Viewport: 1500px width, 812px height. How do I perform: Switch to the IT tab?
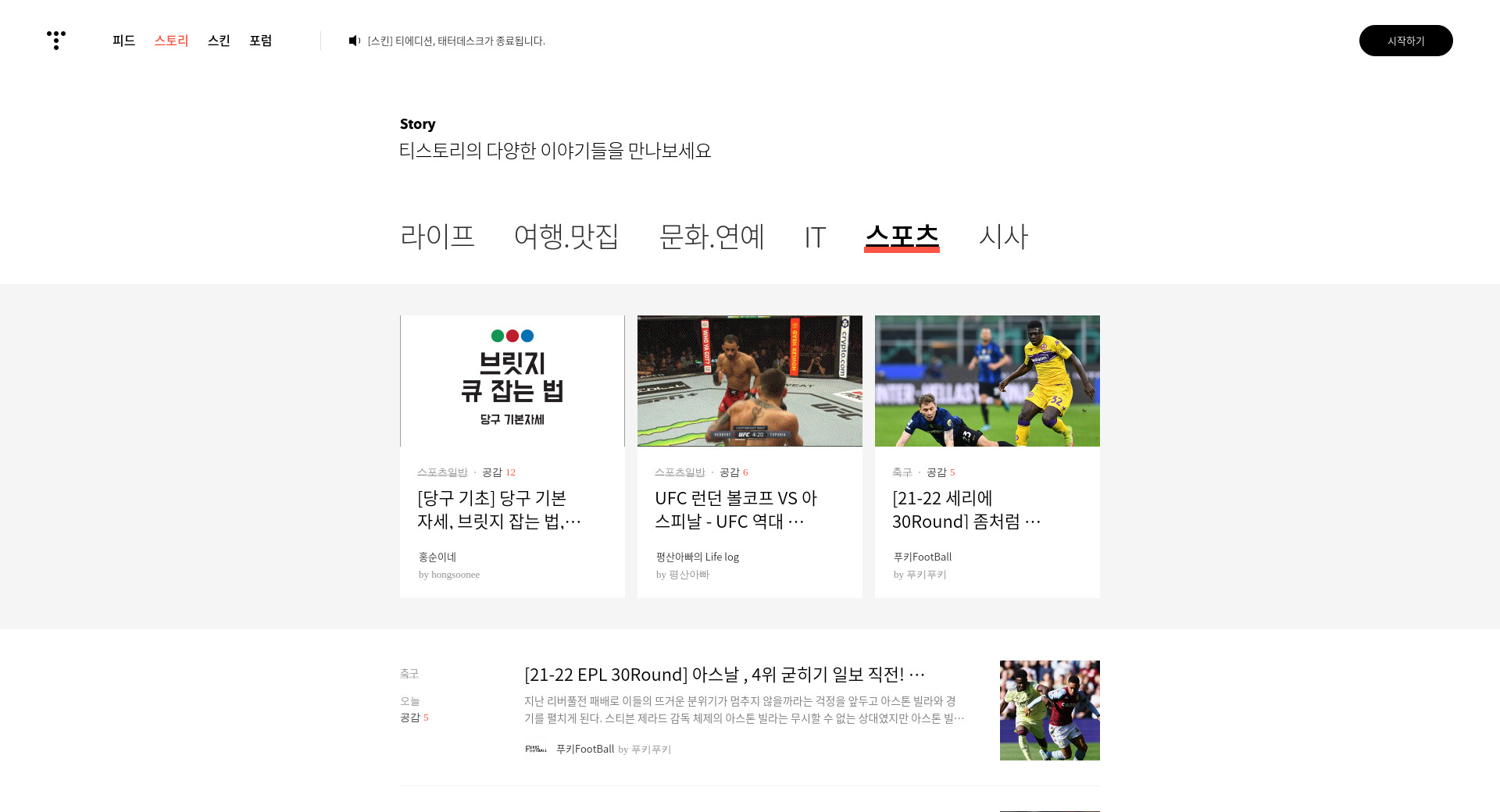pos(815,236)
